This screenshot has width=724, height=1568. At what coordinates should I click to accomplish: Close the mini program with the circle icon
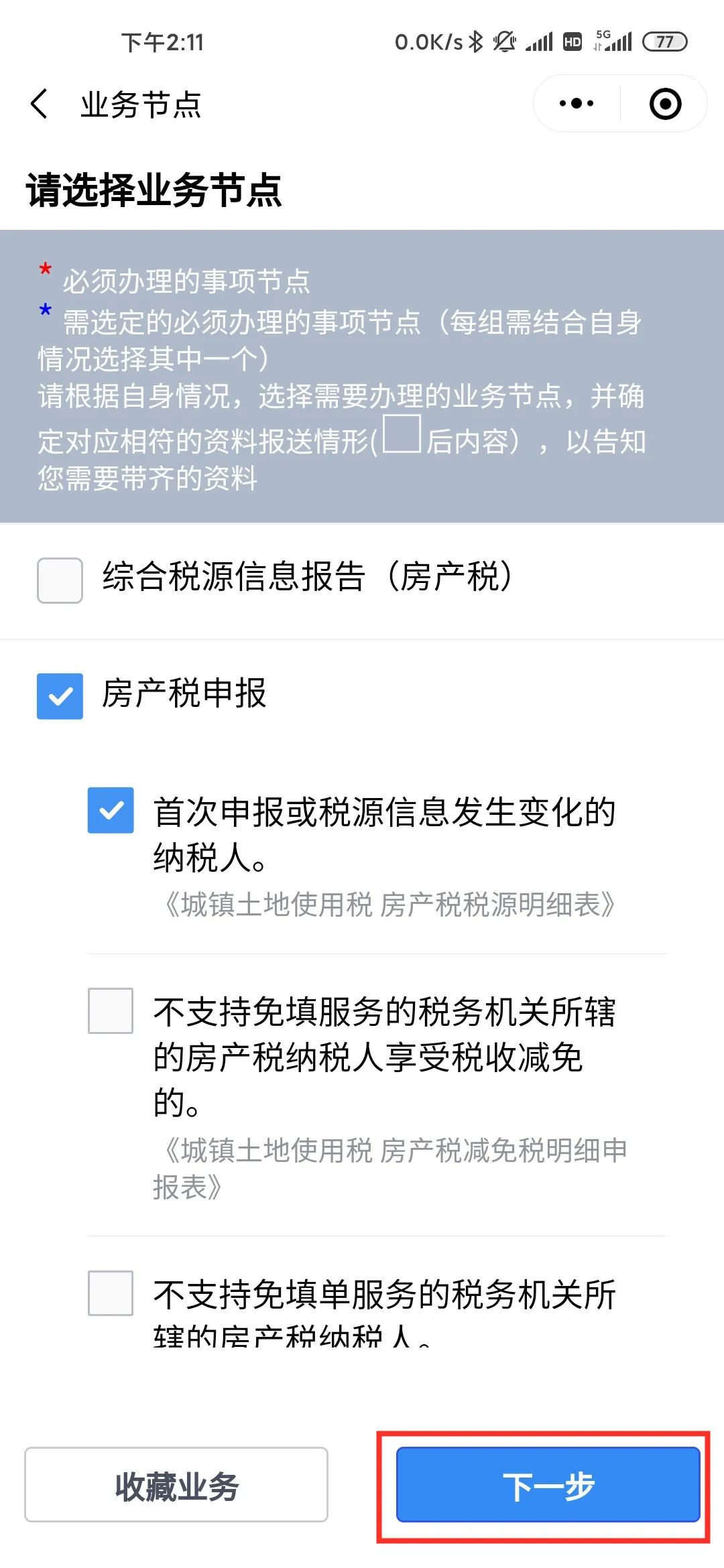pyautogui.click(x=666, y=104)
